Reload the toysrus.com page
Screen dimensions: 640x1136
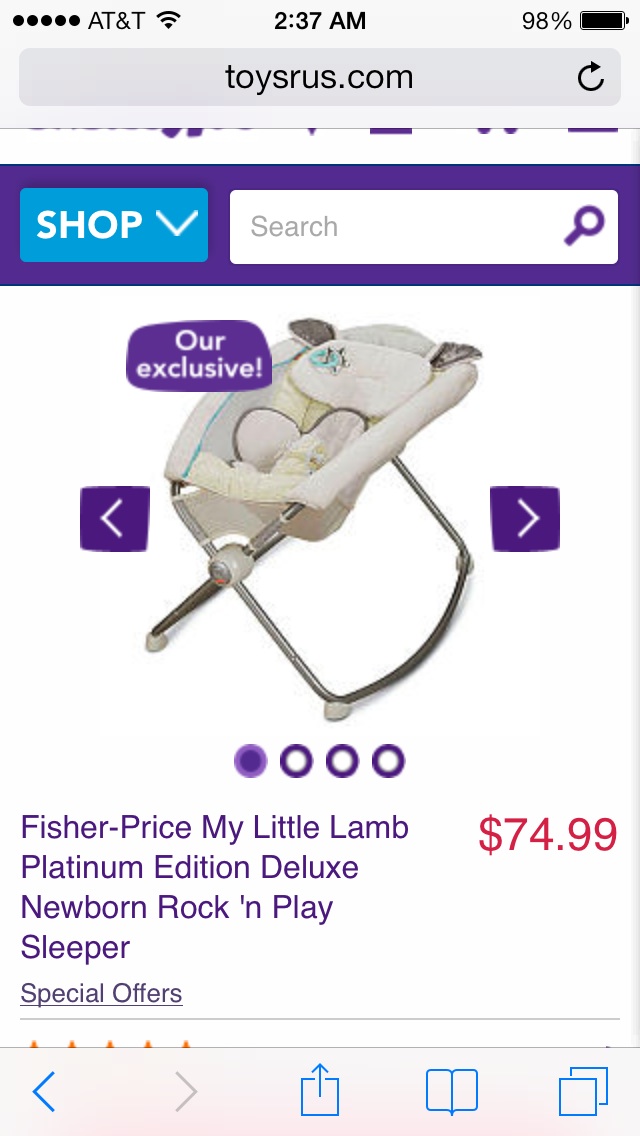(591, 77)
